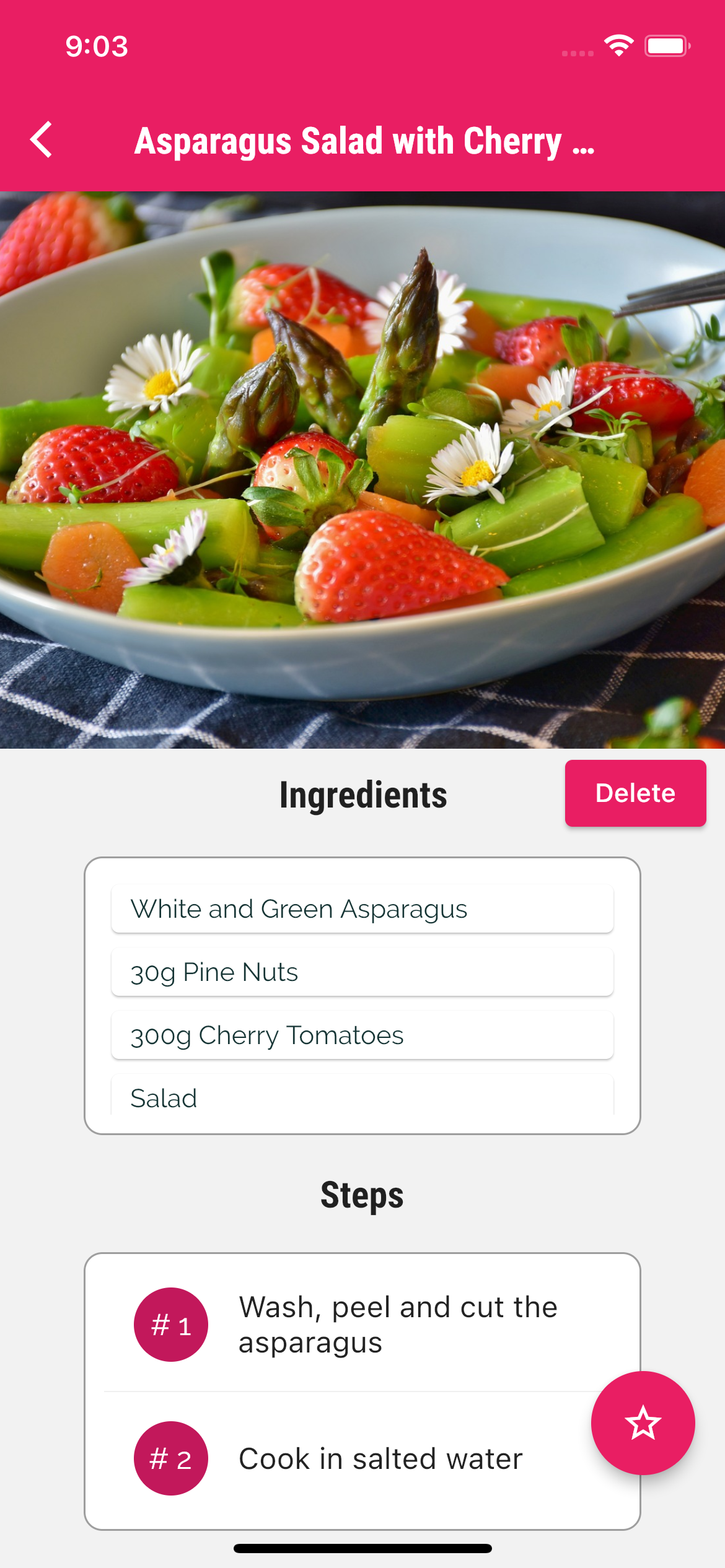Tap the Steps section heading
Screen dimensions: 725x1568
tap(362, 1196)
